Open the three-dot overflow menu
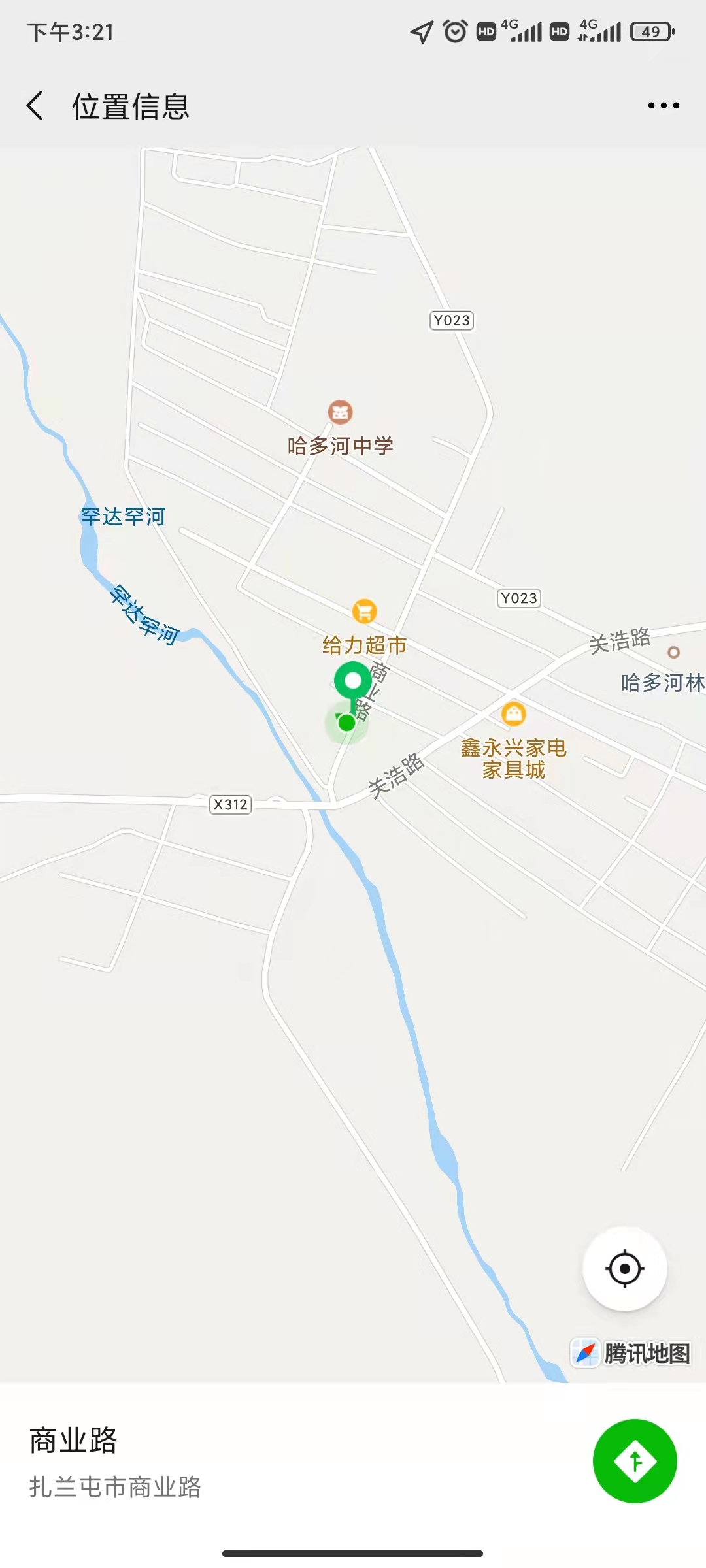The height and width of the screenshot is (1568, 706). (x=663, y=106)
